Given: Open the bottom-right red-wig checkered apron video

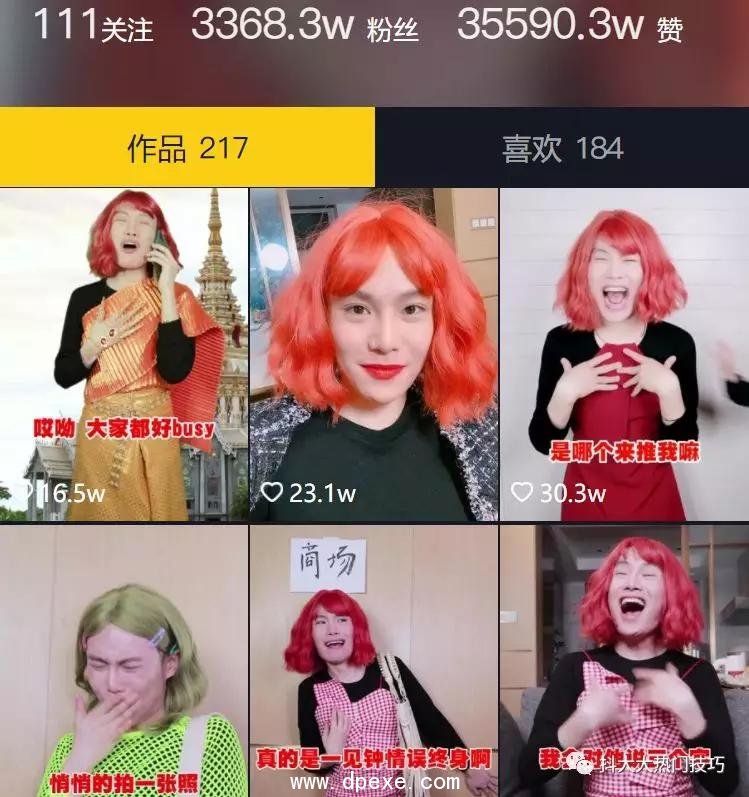Looking at the screenshot, I should pyautogui.click(x=624, y=662).
